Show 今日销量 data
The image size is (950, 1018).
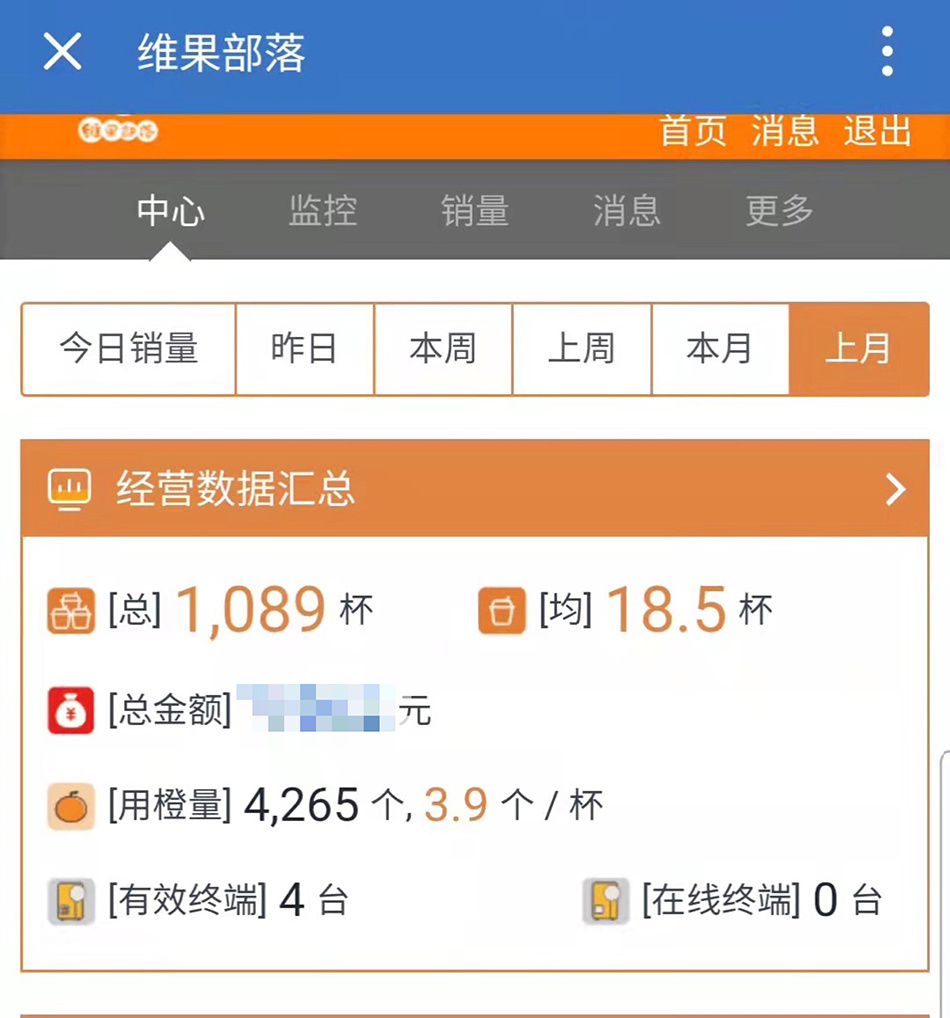coord(129,349)
